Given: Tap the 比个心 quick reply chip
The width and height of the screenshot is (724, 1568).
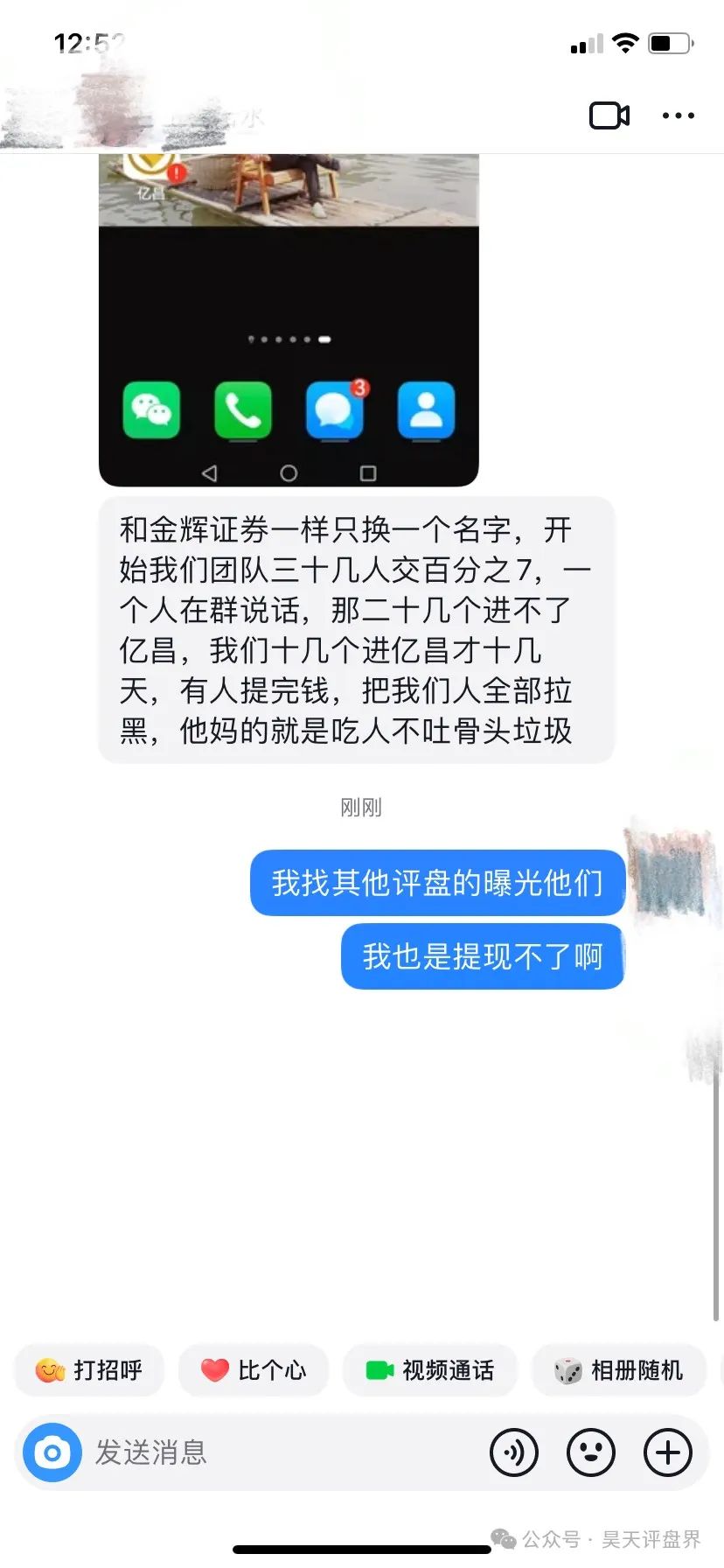Looking at the screenshot, I should [254, 1369].
